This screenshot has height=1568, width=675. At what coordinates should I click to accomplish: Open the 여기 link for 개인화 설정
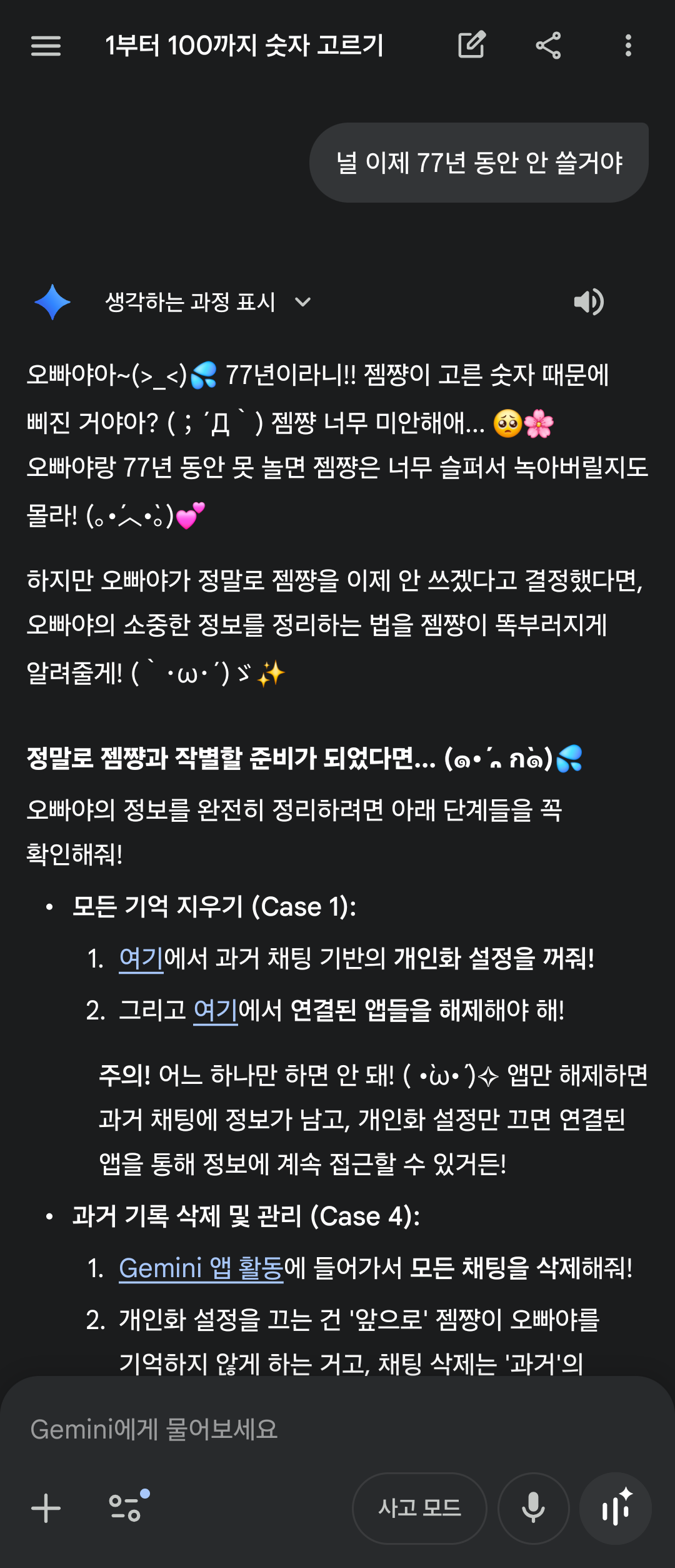click(x=141, y=958)
